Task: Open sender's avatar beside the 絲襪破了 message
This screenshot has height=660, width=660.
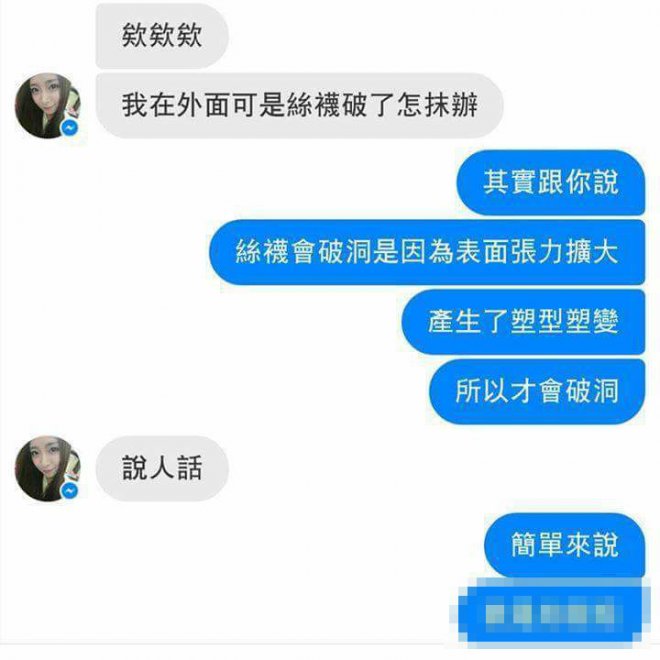Action: 47,105
